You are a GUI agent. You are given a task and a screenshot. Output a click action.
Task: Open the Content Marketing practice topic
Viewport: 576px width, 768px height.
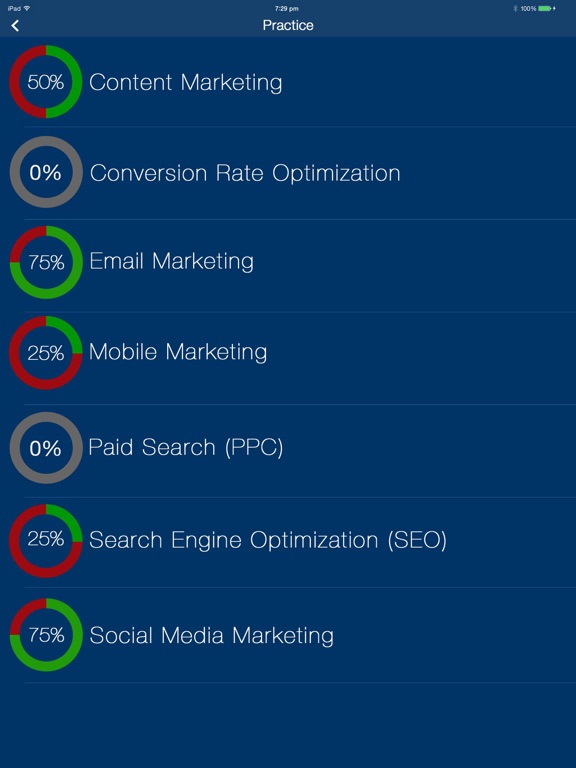pyautogui.click(x=288, y=82)
